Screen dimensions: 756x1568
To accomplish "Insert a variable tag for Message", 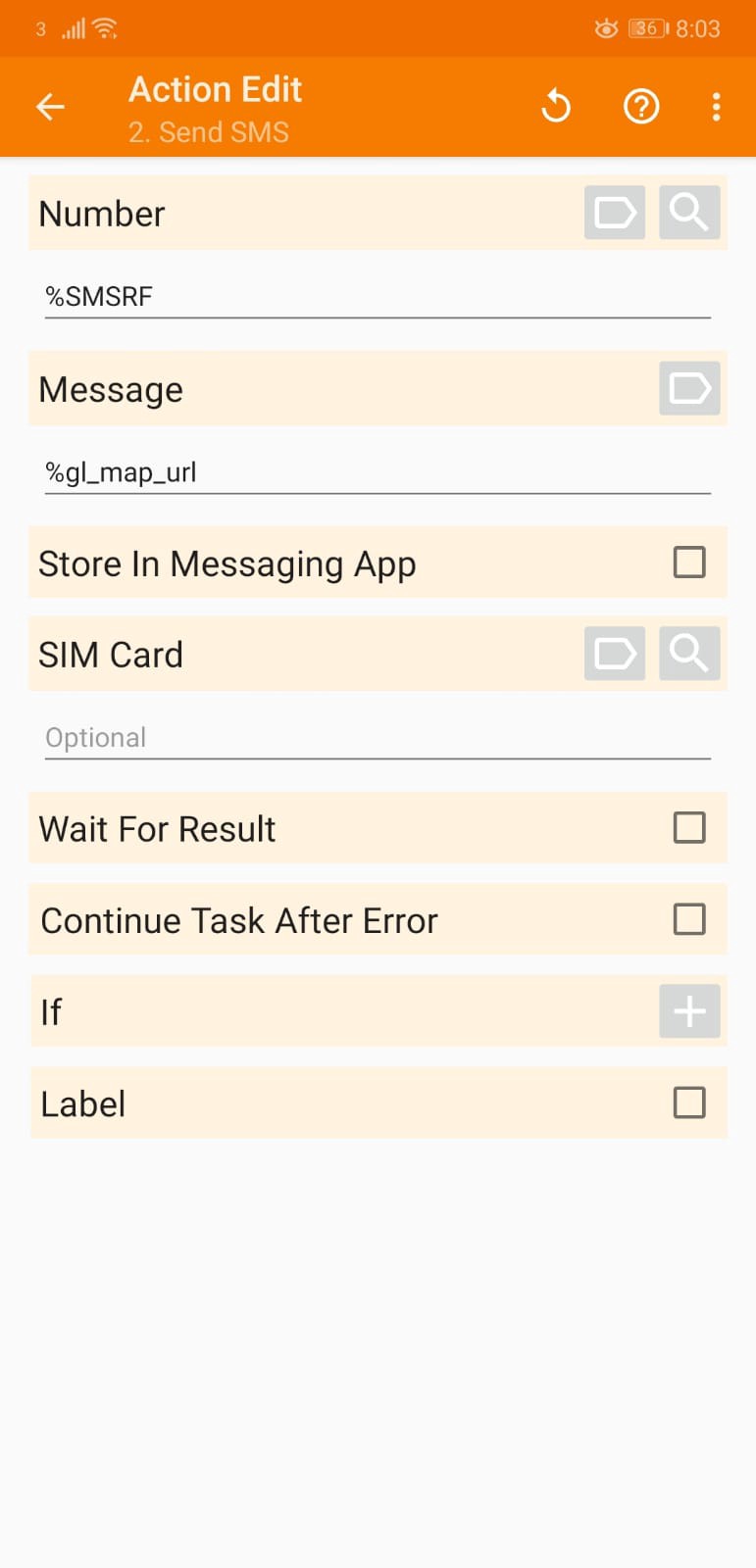I will 689,389.
